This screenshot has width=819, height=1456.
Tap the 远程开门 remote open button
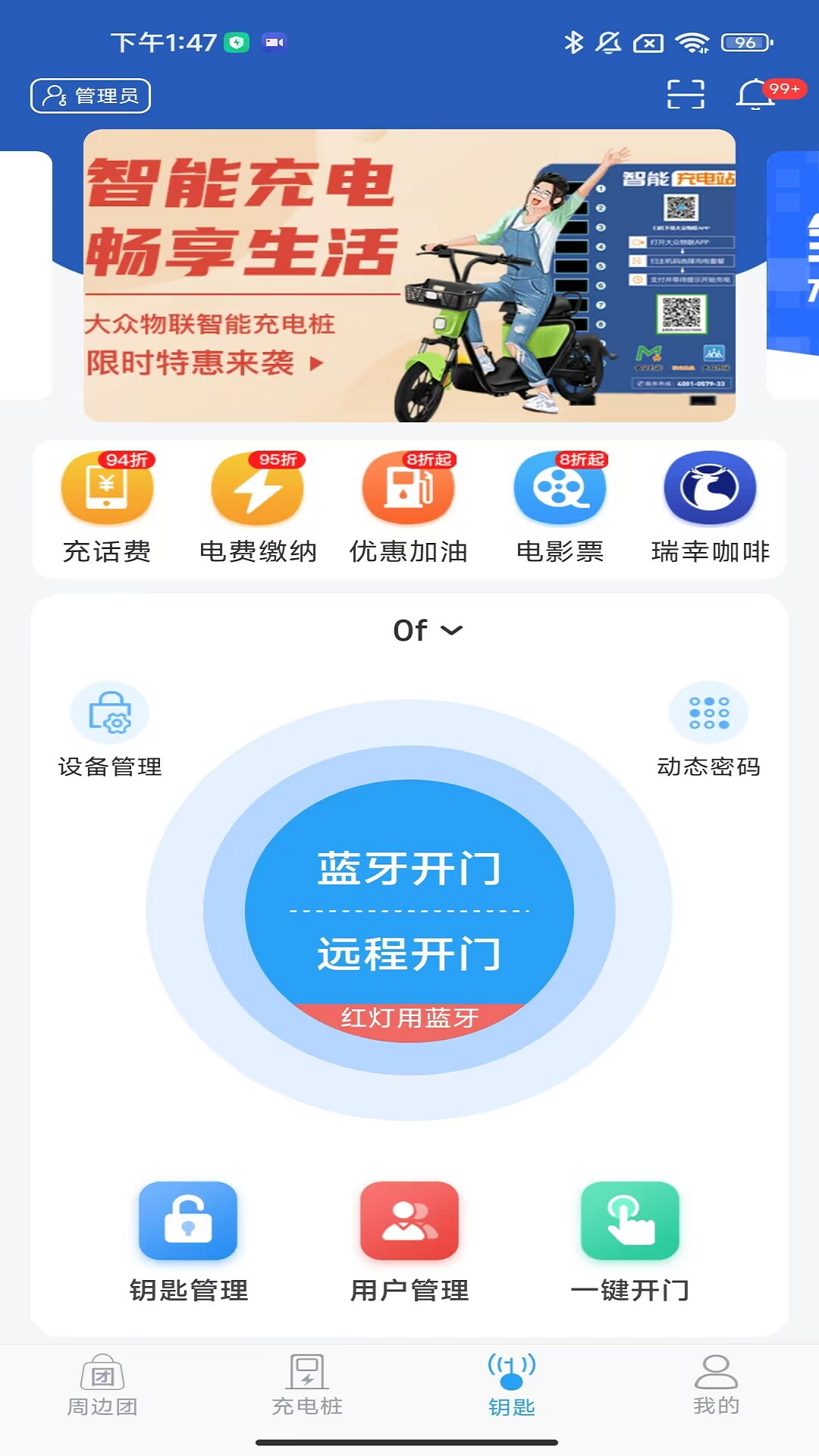pos(409,953)
